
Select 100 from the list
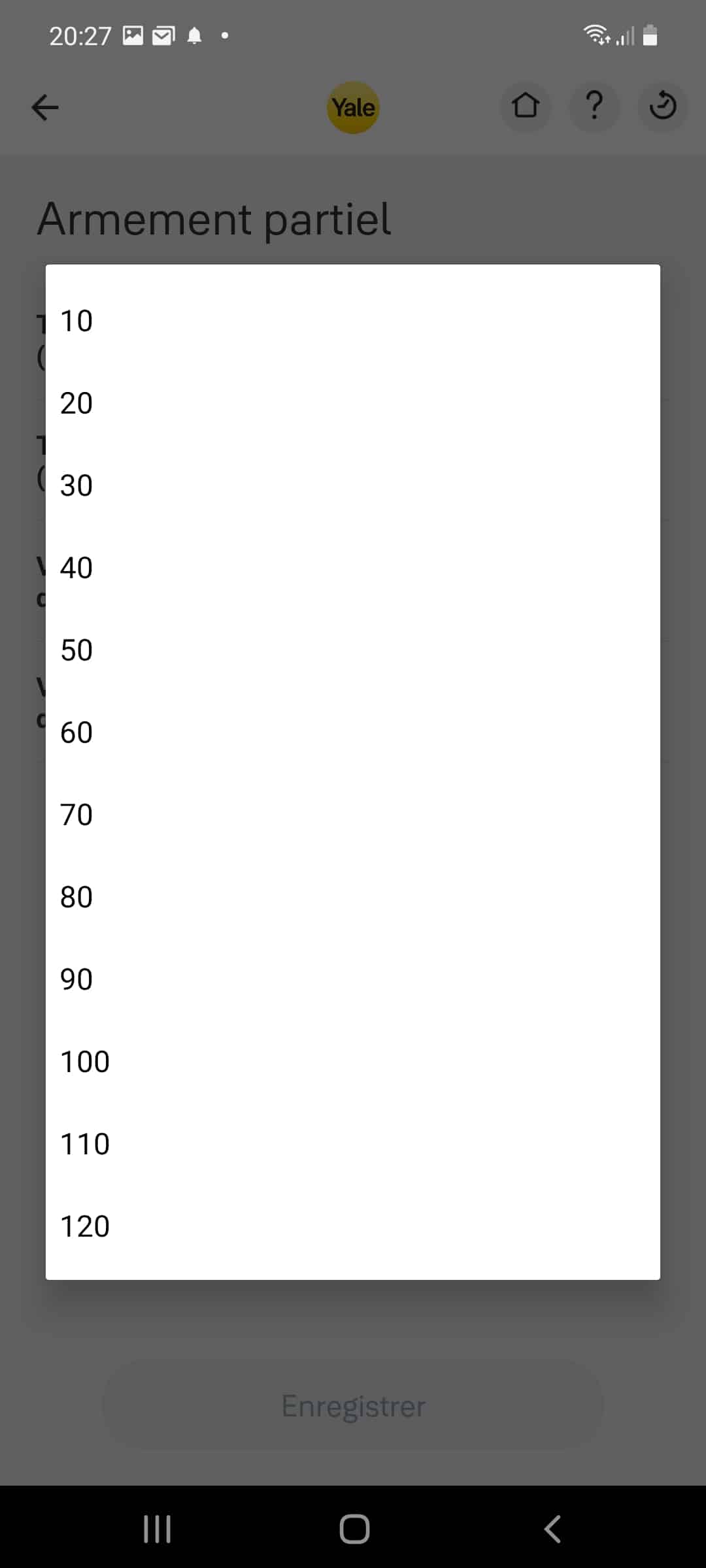353,1062
